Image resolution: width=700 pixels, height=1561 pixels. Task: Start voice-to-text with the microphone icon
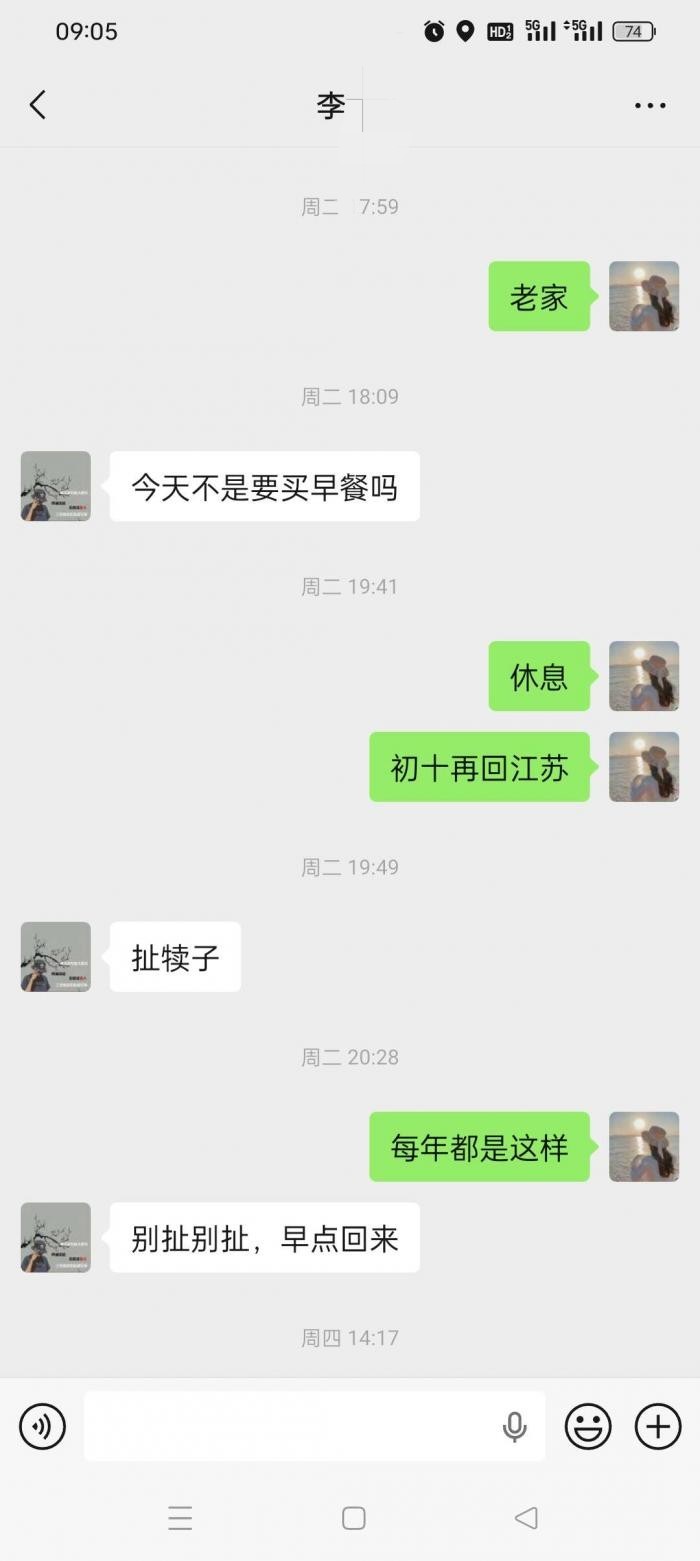[x=514, y=1427]
